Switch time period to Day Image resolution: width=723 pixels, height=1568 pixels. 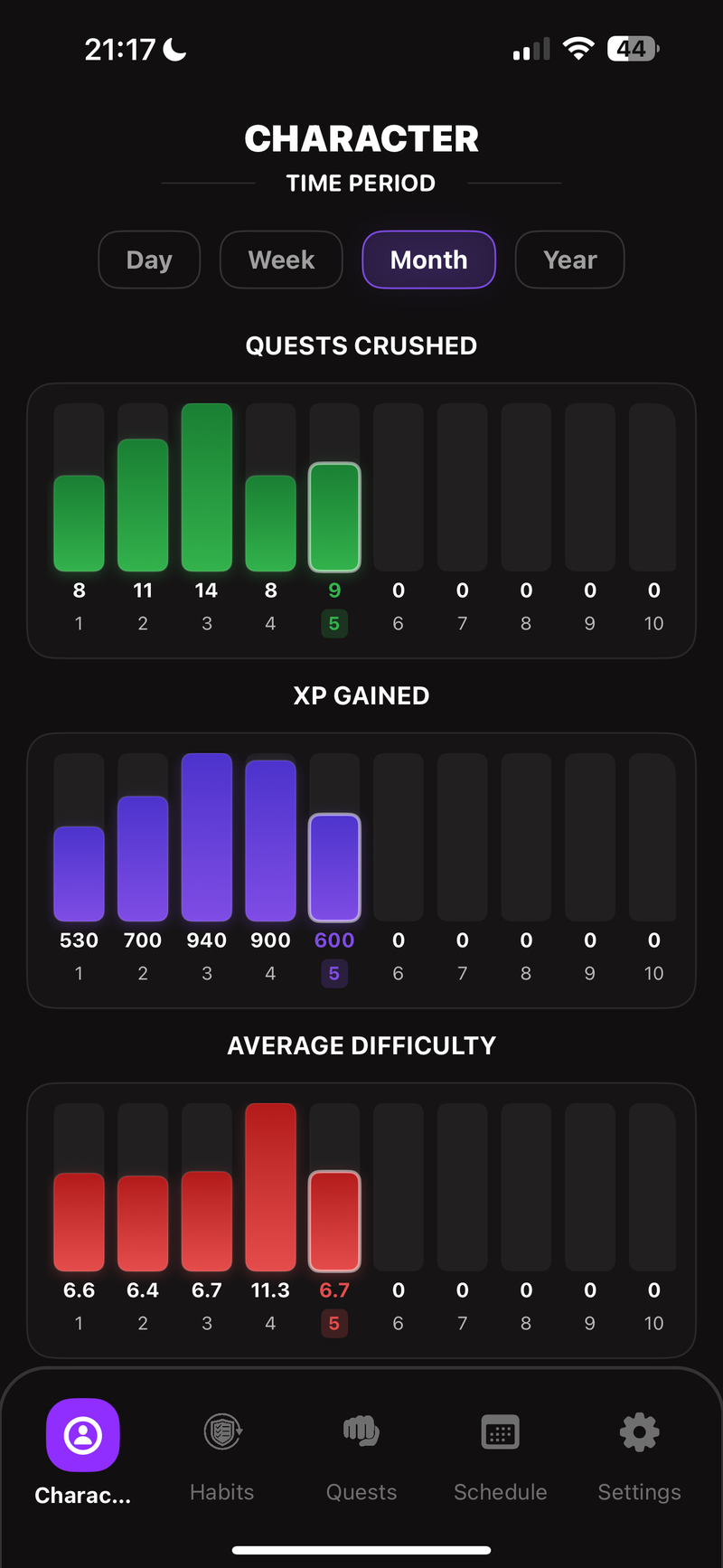tap(149, 260)
